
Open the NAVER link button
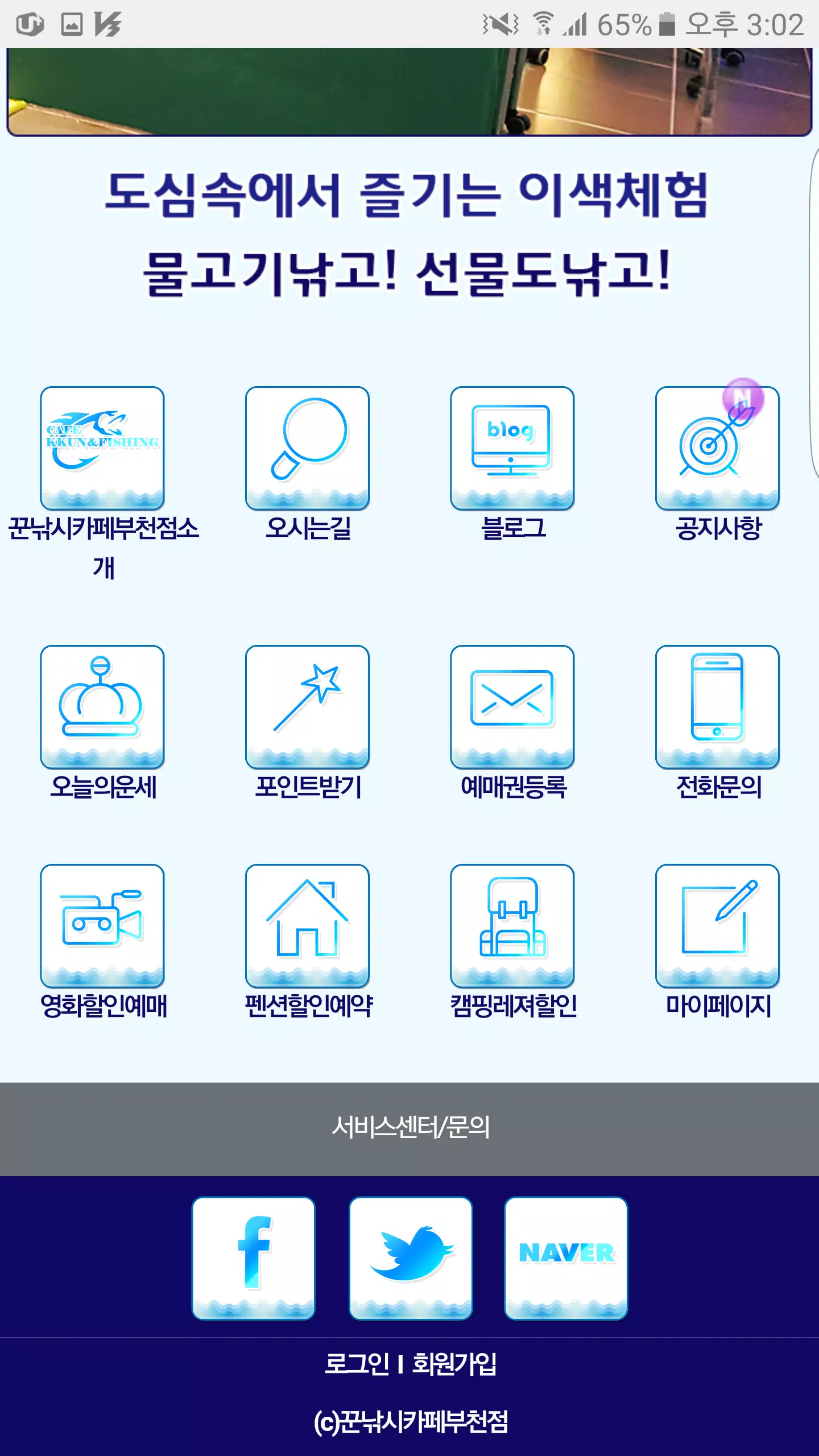point(566,1258)
